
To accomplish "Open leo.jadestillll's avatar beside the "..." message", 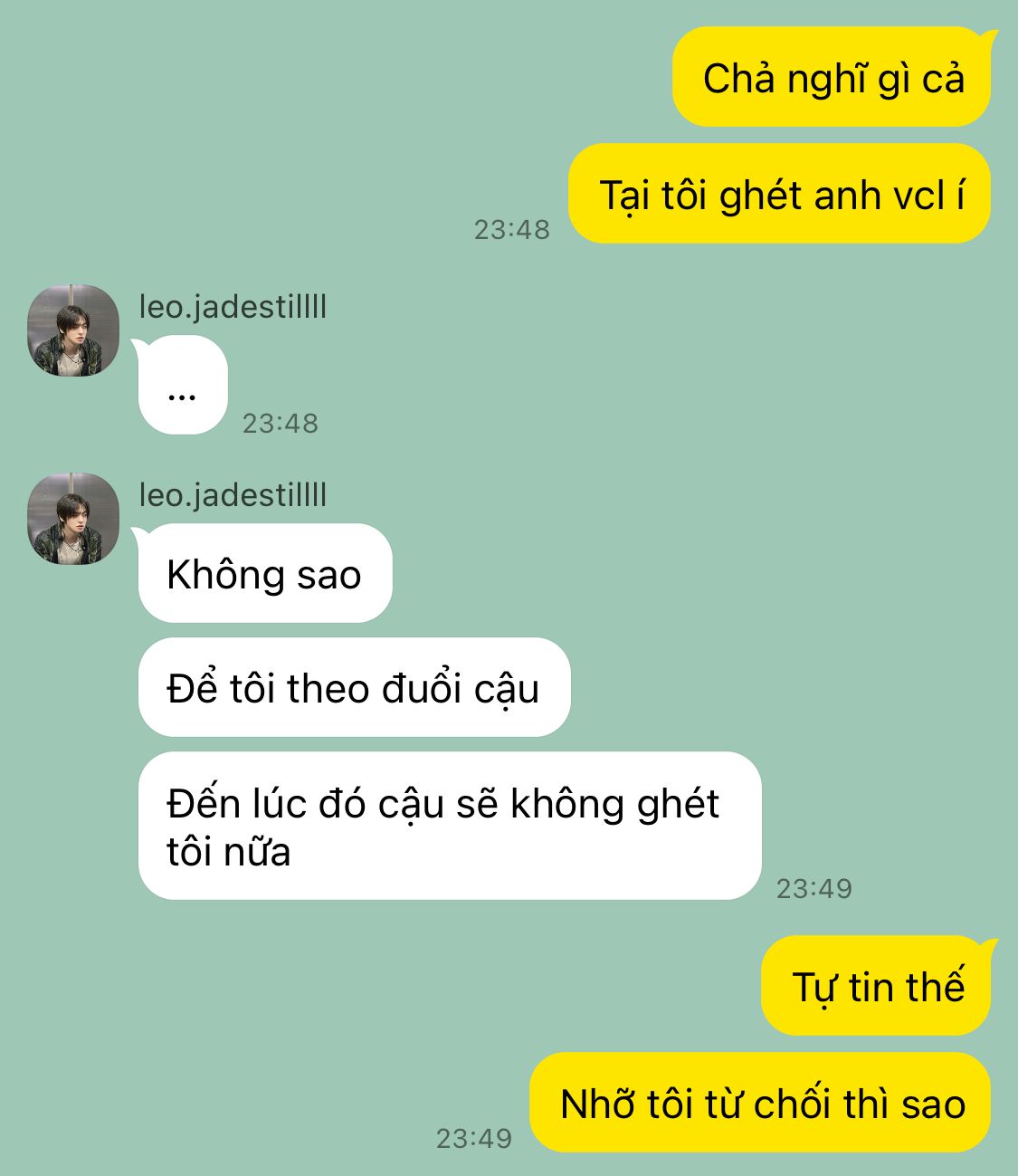I will (x=73, y=330).
